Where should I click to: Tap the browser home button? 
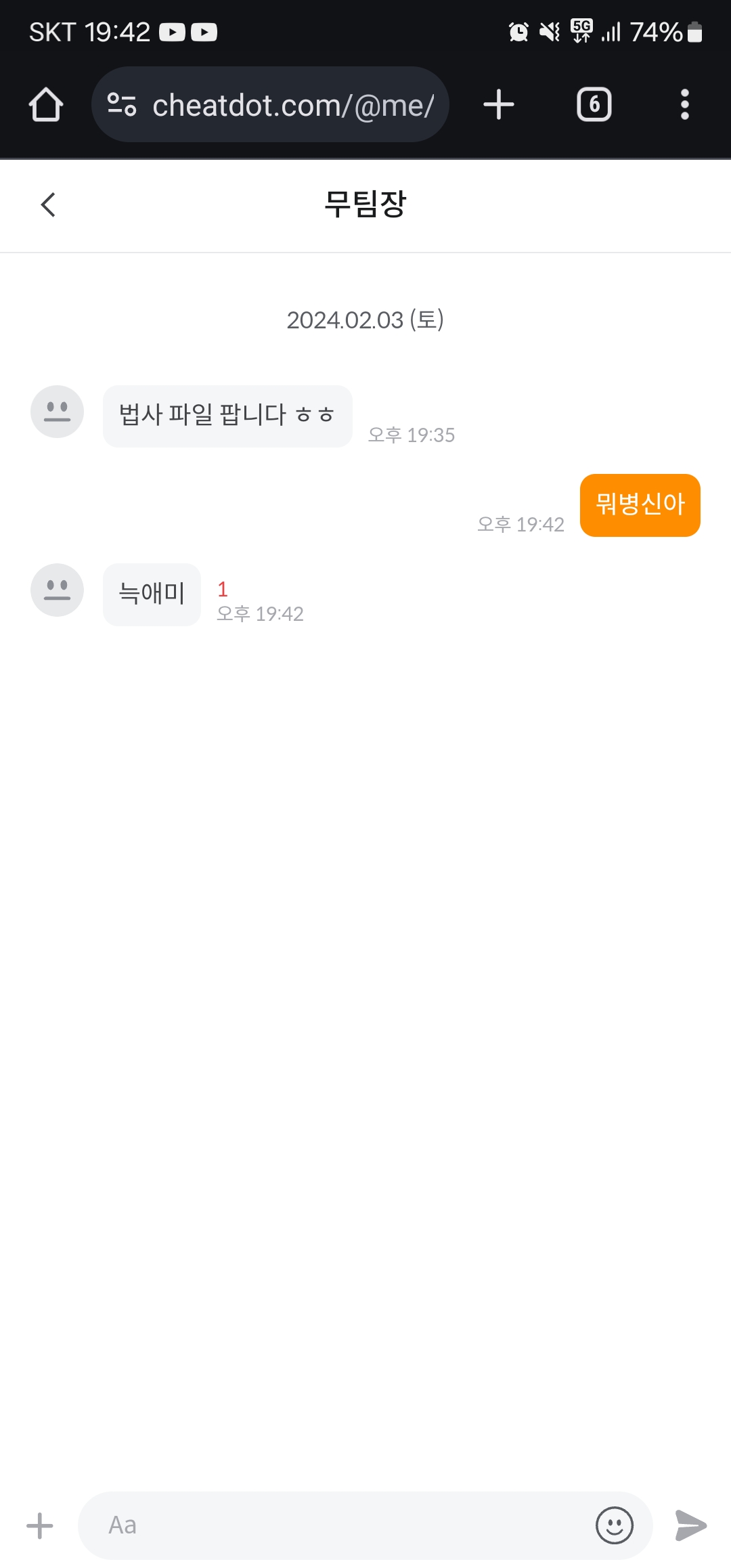(x=46, y=105)
